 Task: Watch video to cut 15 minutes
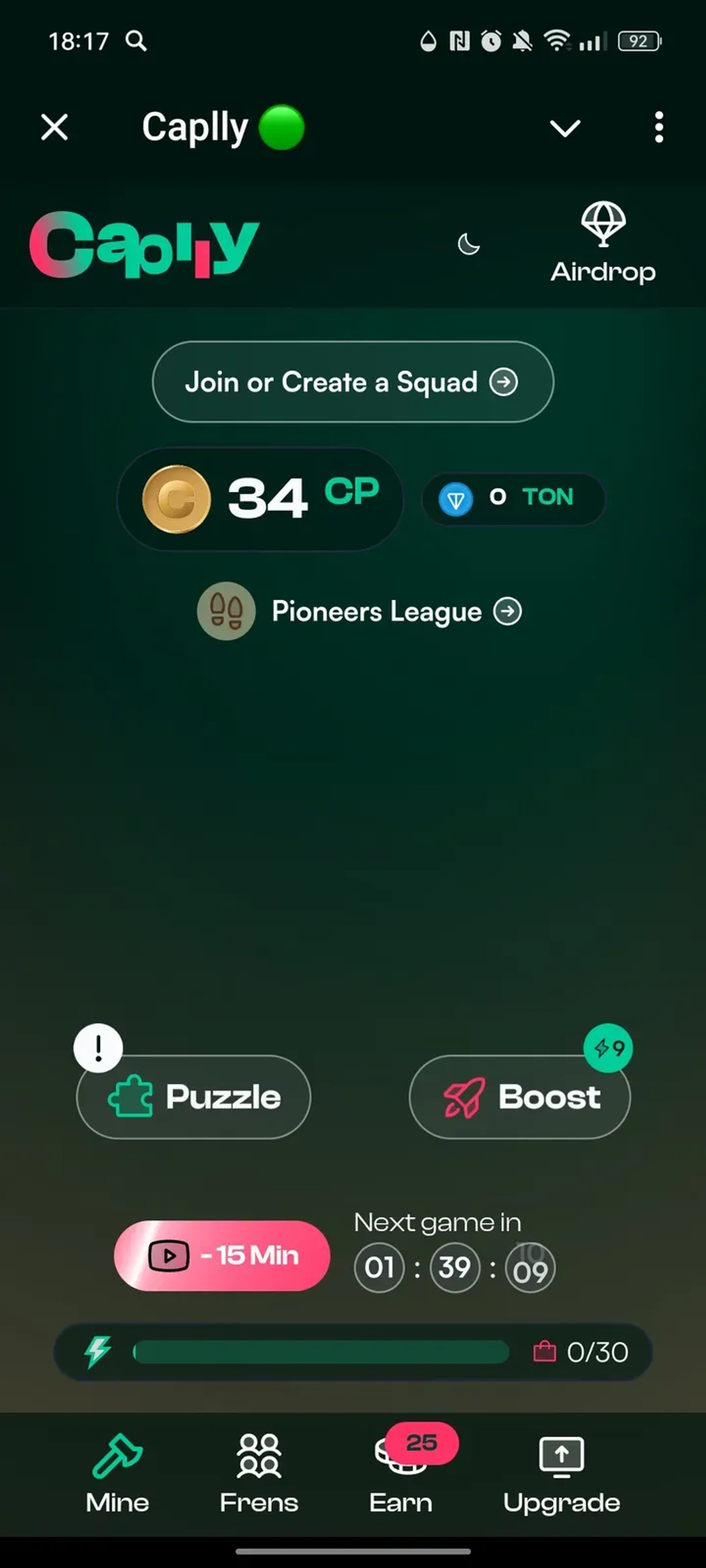coord(222,1255)
